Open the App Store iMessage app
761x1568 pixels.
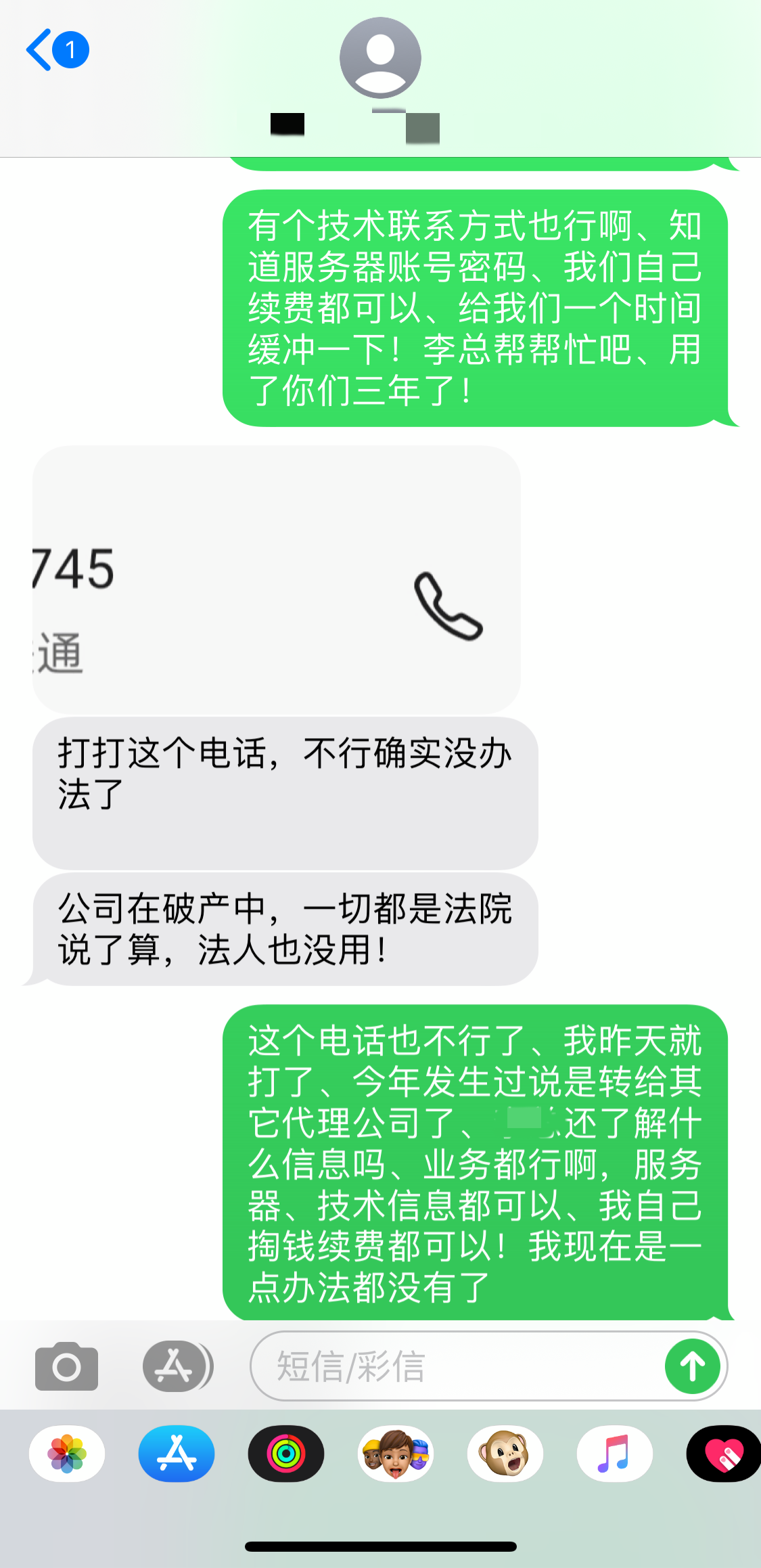pos(177,1454)
